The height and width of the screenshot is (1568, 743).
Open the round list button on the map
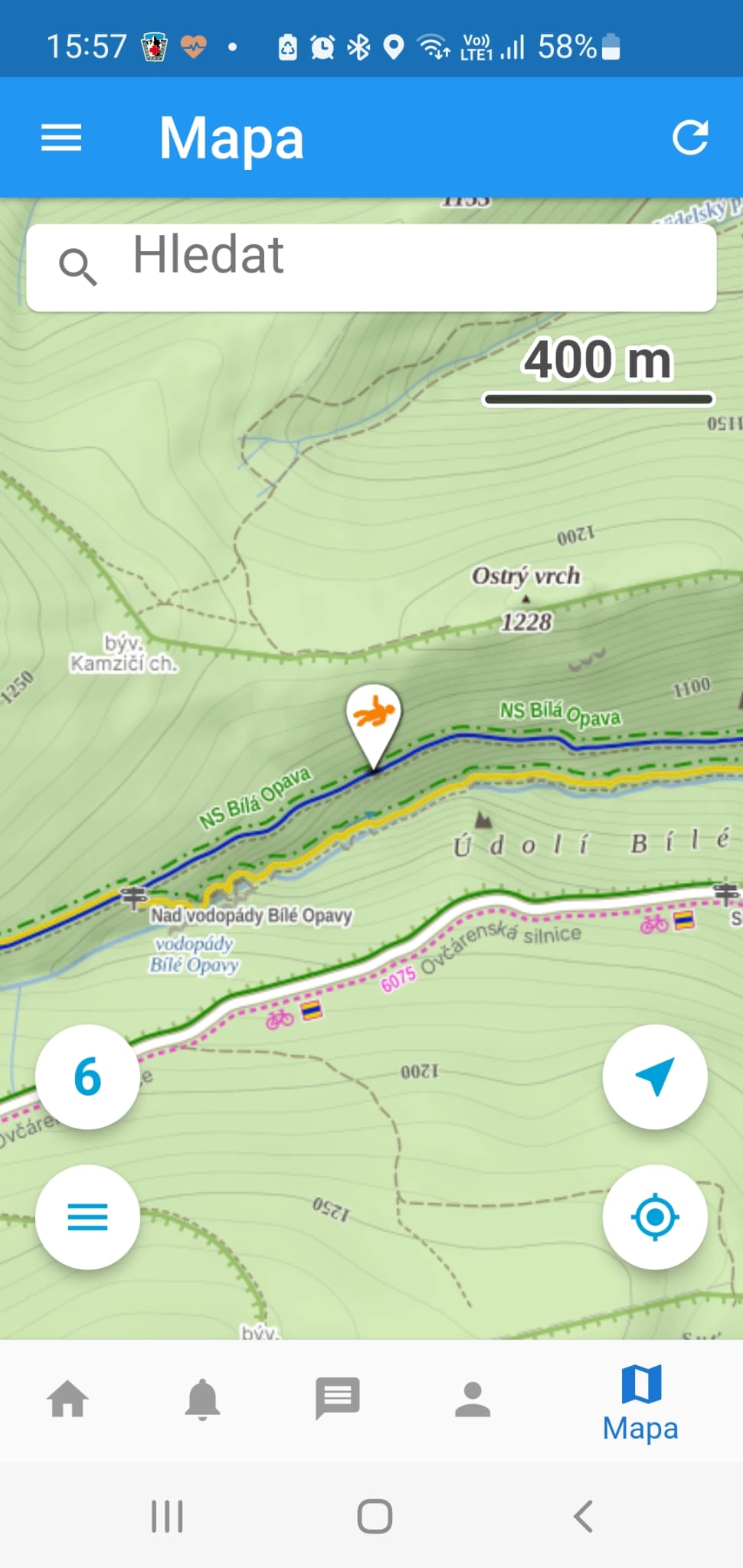87,1217
